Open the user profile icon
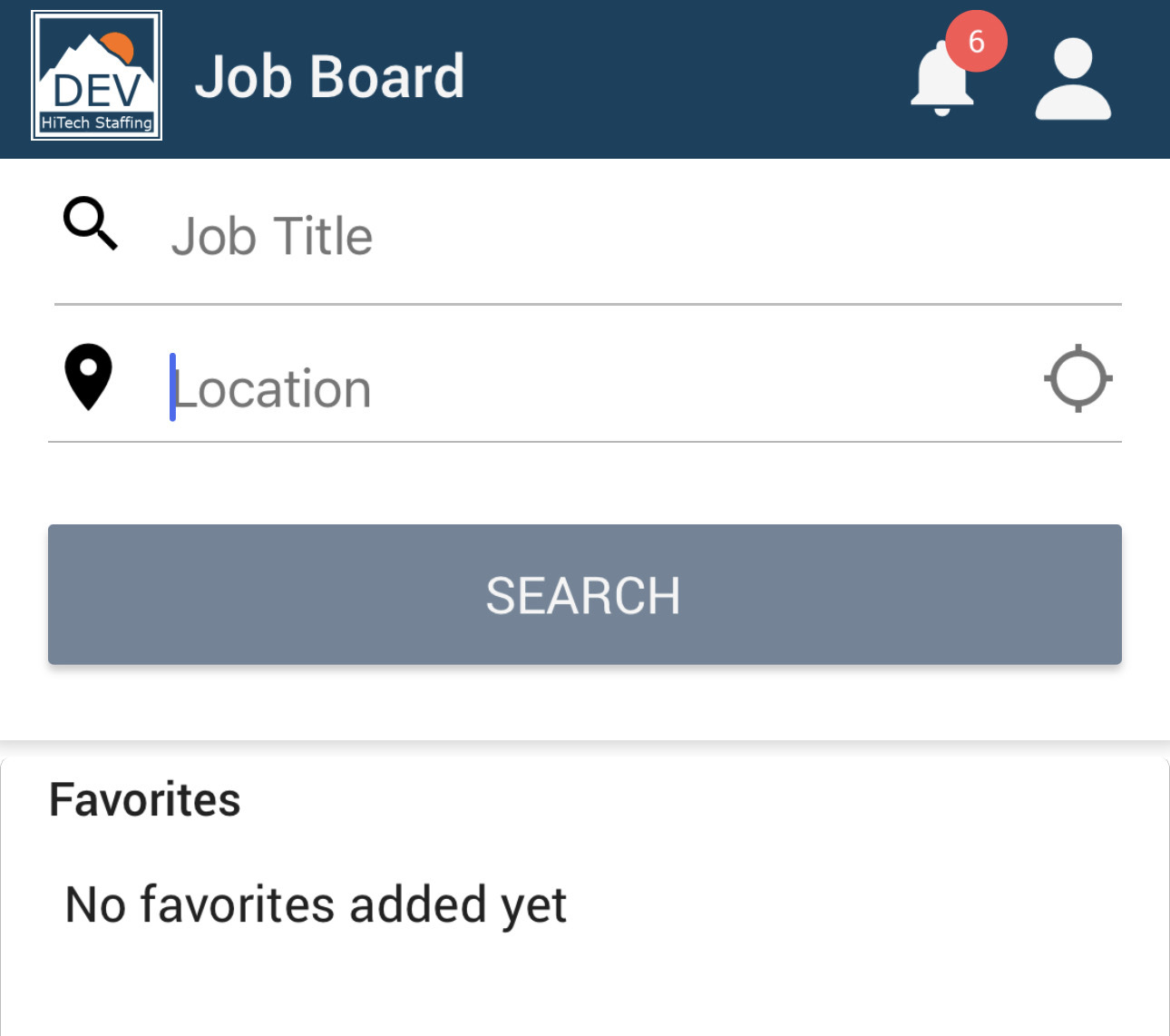 click(1073, 80)
